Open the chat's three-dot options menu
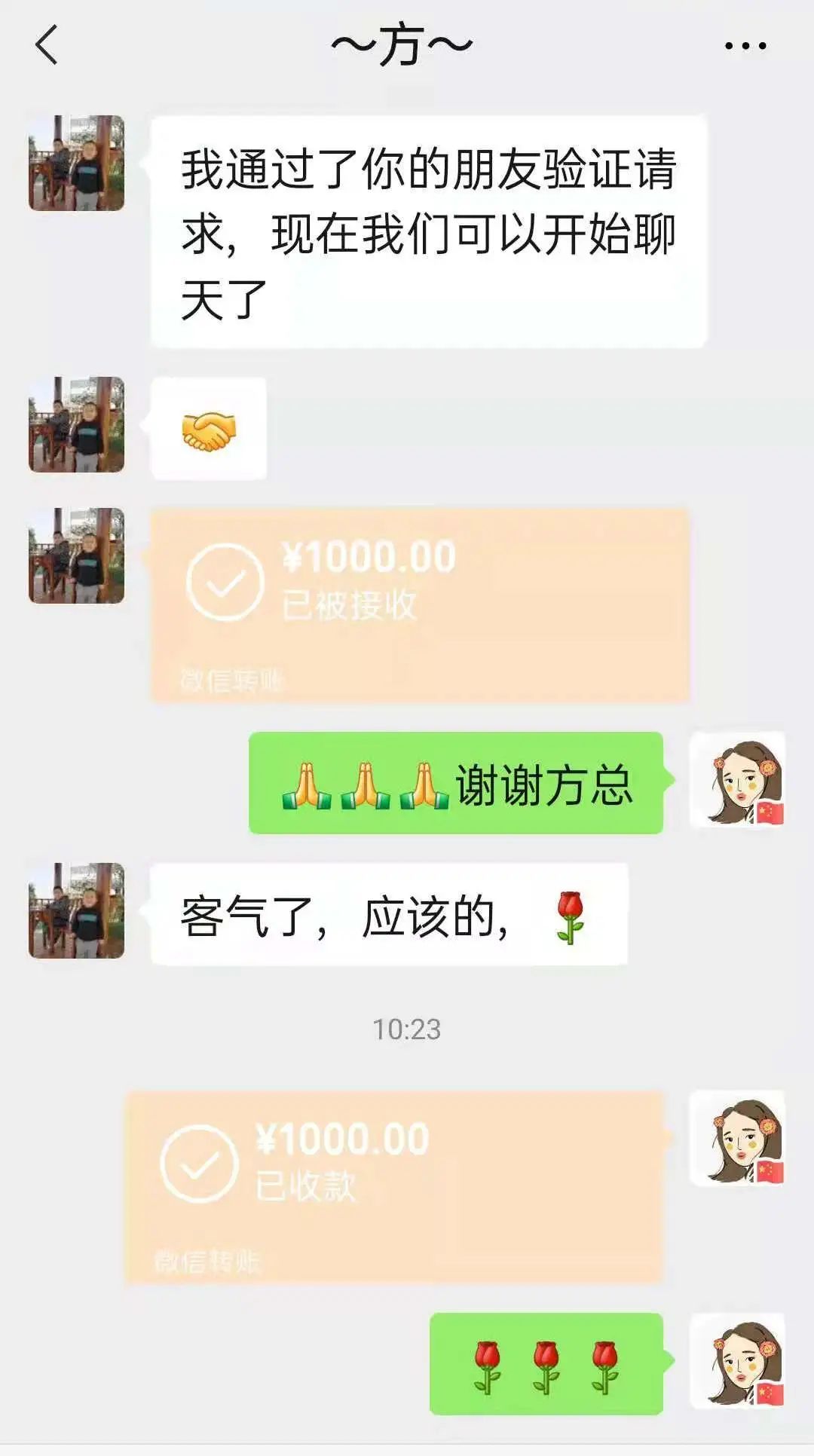Screen dimensions: 814x1456 745,46
